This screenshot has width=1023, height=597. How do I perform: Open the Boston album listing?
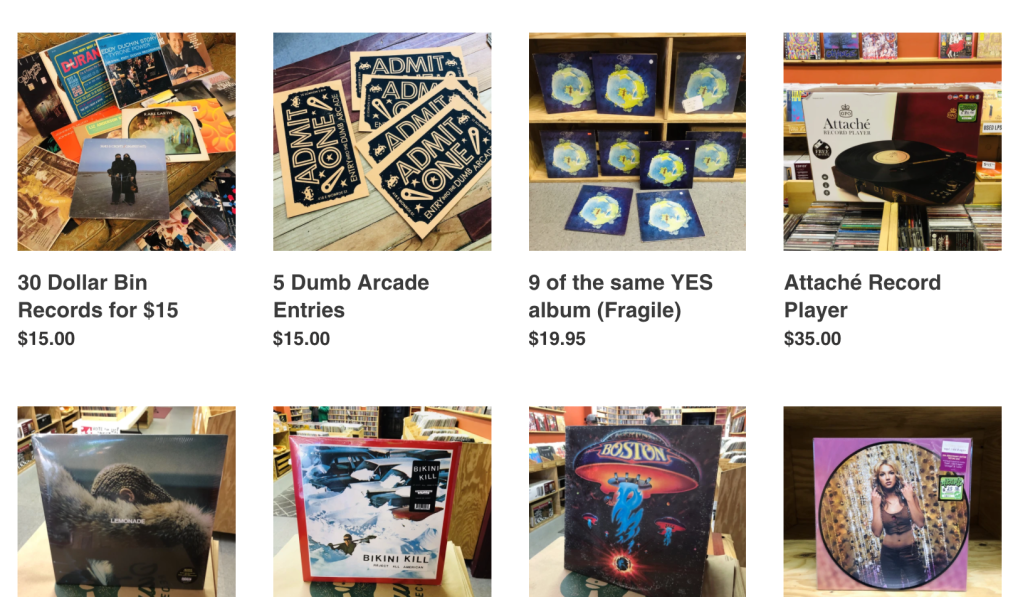point(637,501)
